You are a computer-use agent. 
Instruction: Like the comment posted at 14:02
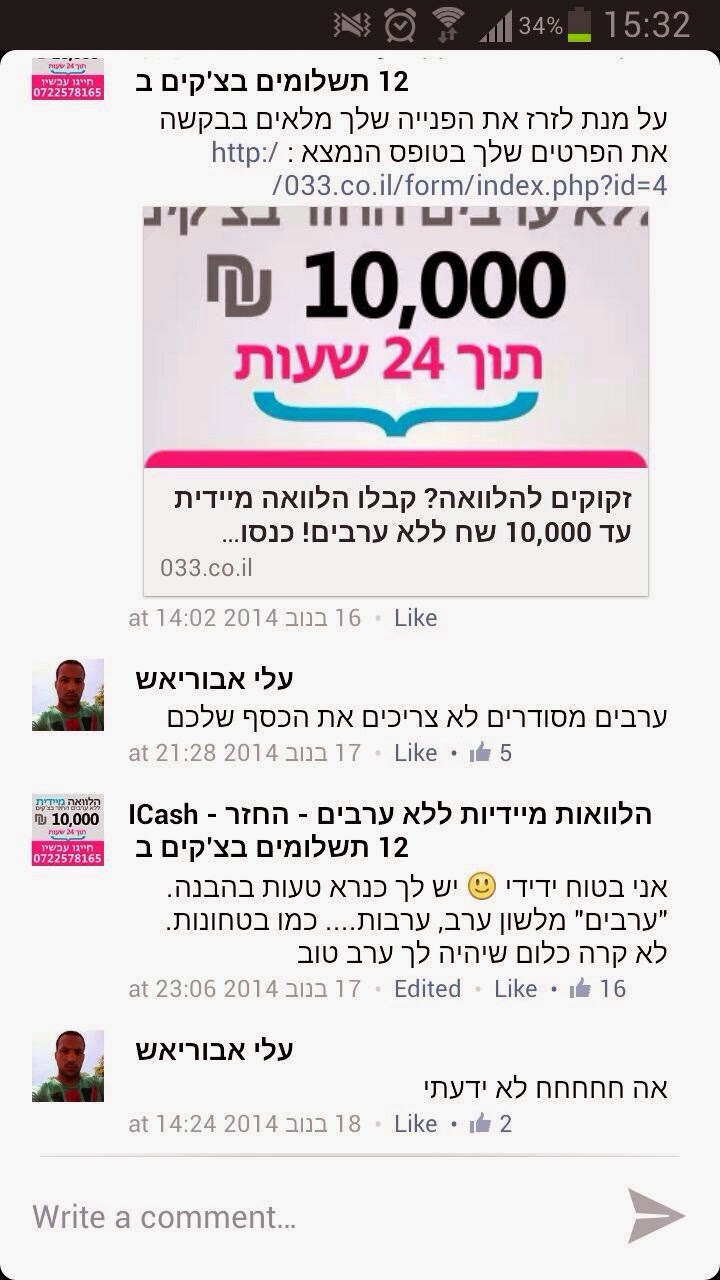click(x=415, y=618)
